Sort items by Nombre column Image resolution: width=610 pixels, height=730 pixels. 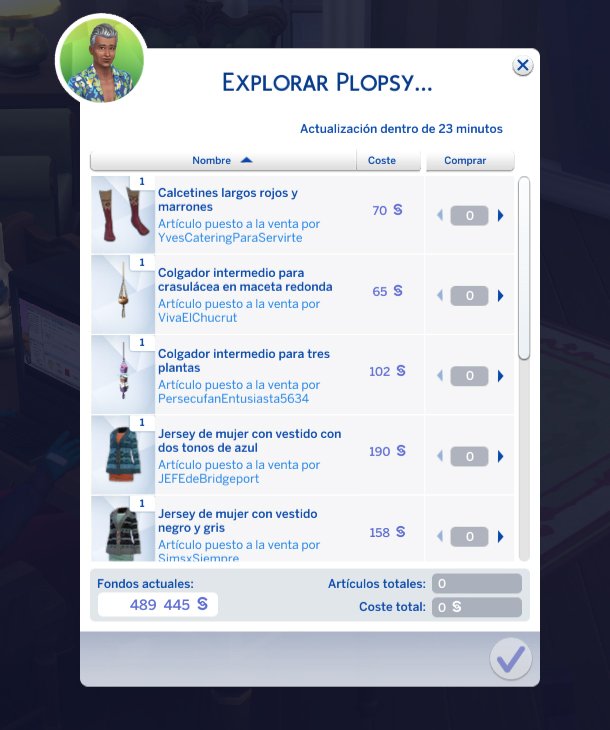coord(222,160)
